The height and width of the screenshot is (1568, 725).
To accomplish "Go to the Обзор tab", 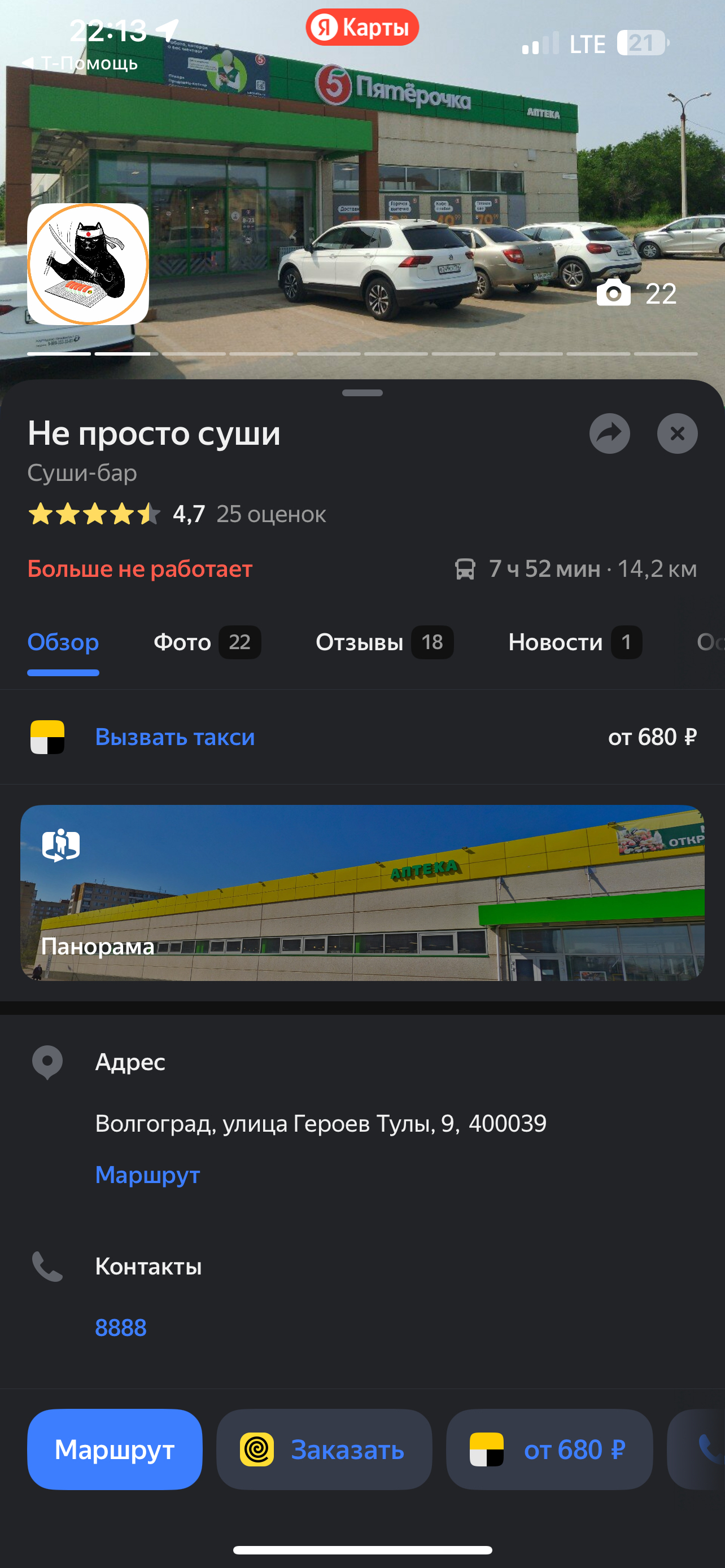I will coord(63,642).
